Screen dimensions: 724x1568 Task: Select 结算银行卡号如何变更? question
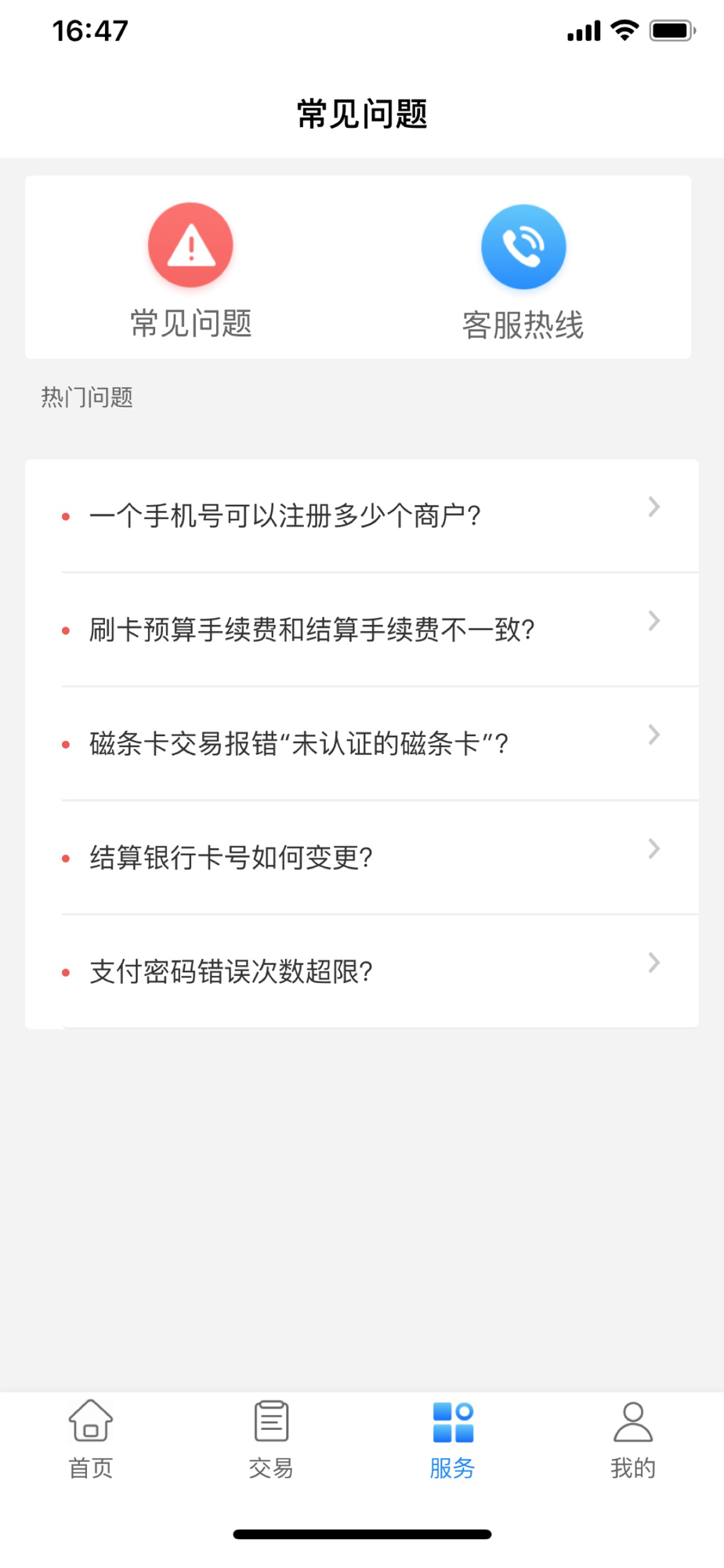362,857
